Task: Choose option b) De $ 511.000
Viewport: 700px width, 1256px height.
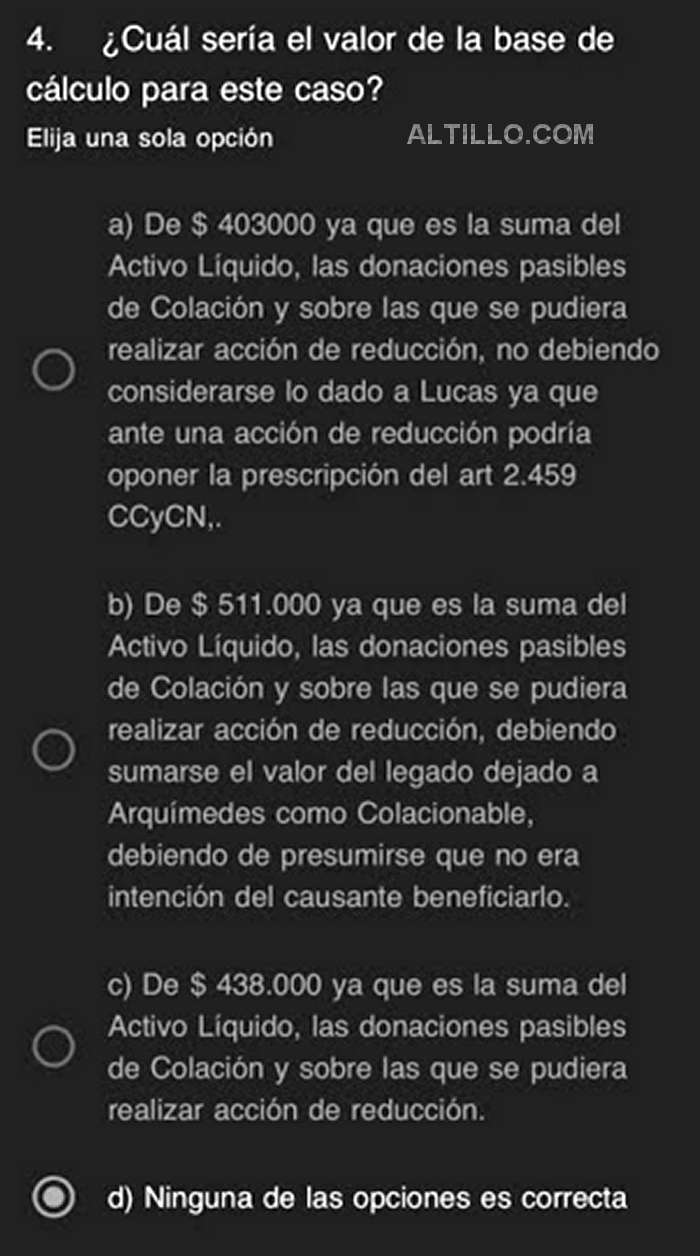Action: (54, 750)
